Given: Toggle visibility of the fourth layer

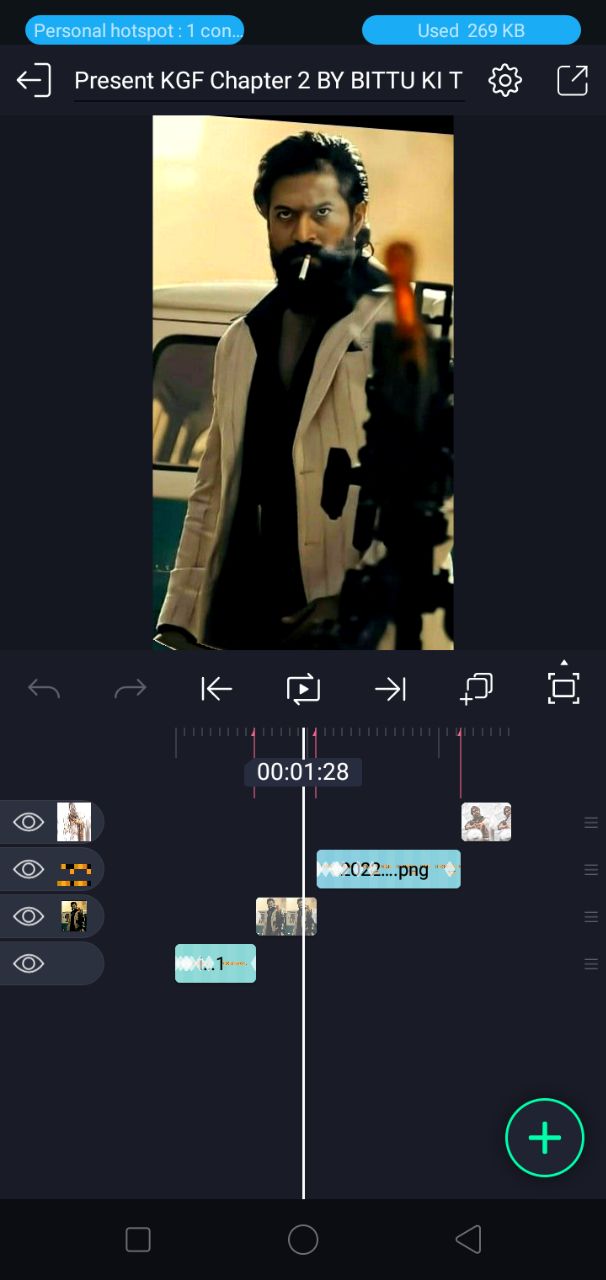Looking at the screenshot, I should tap(28, 964).
